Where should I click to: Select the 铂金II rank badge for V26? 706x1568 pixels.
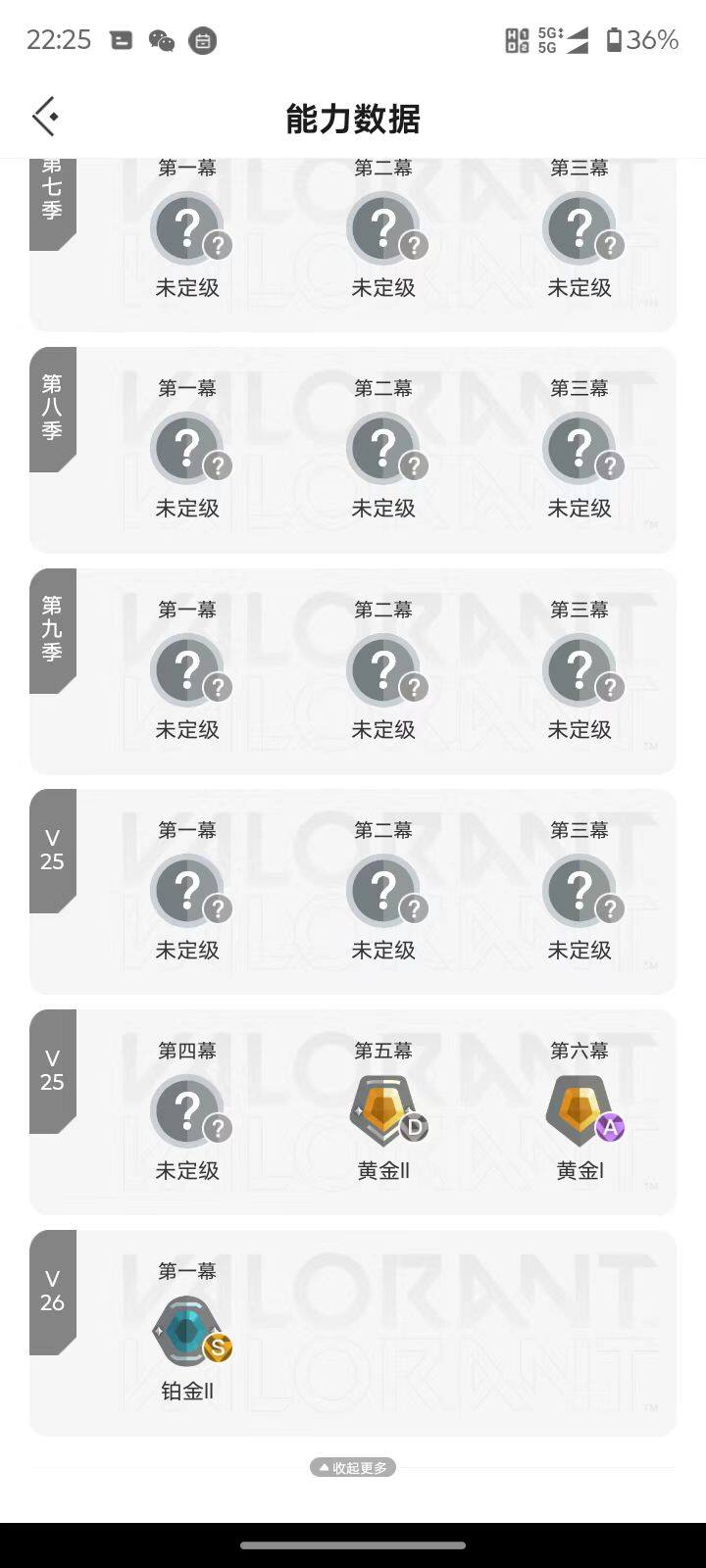tap(187, 1331)
